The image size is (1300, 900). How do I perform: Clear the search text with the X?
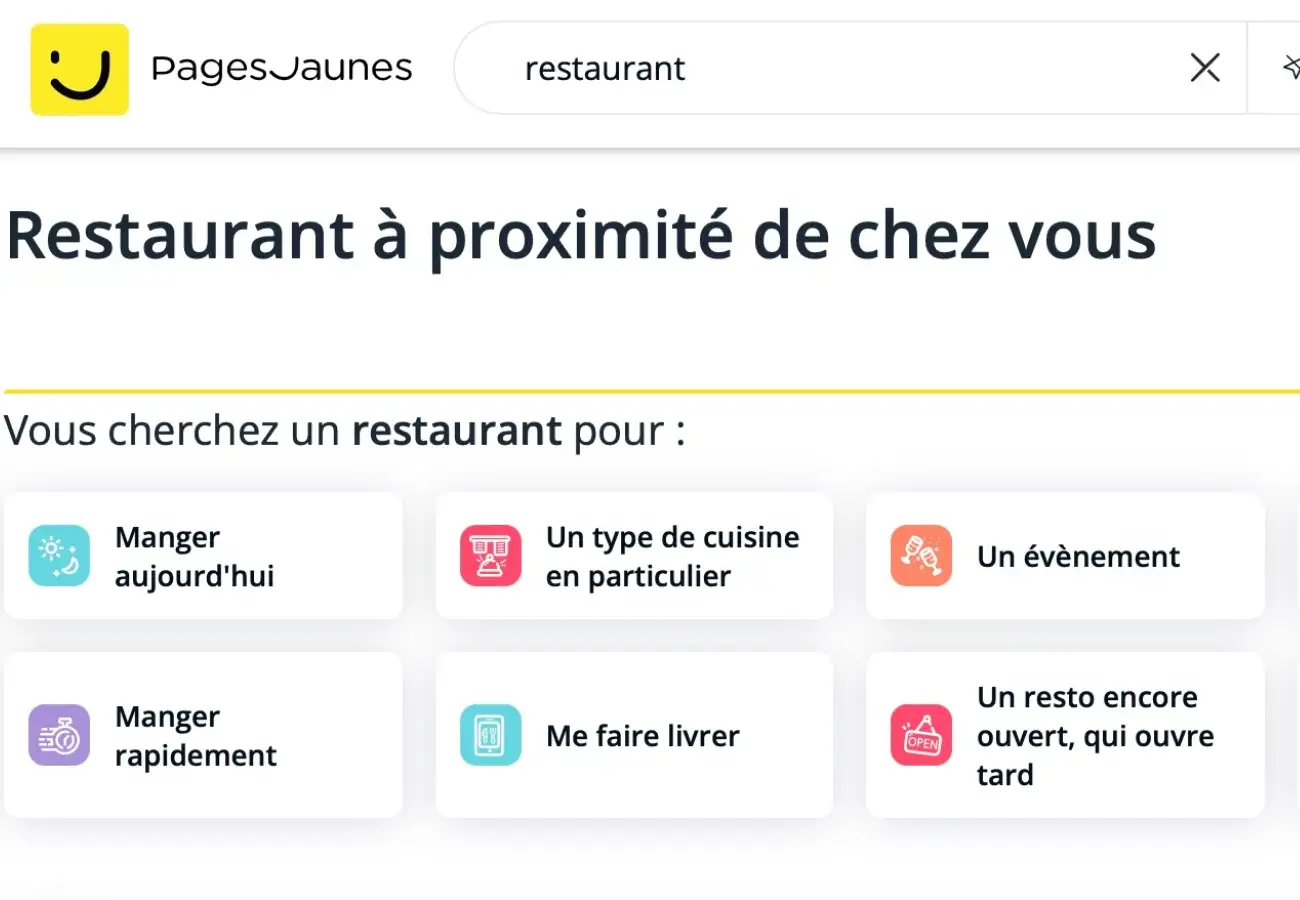(x=1205, y=68)
